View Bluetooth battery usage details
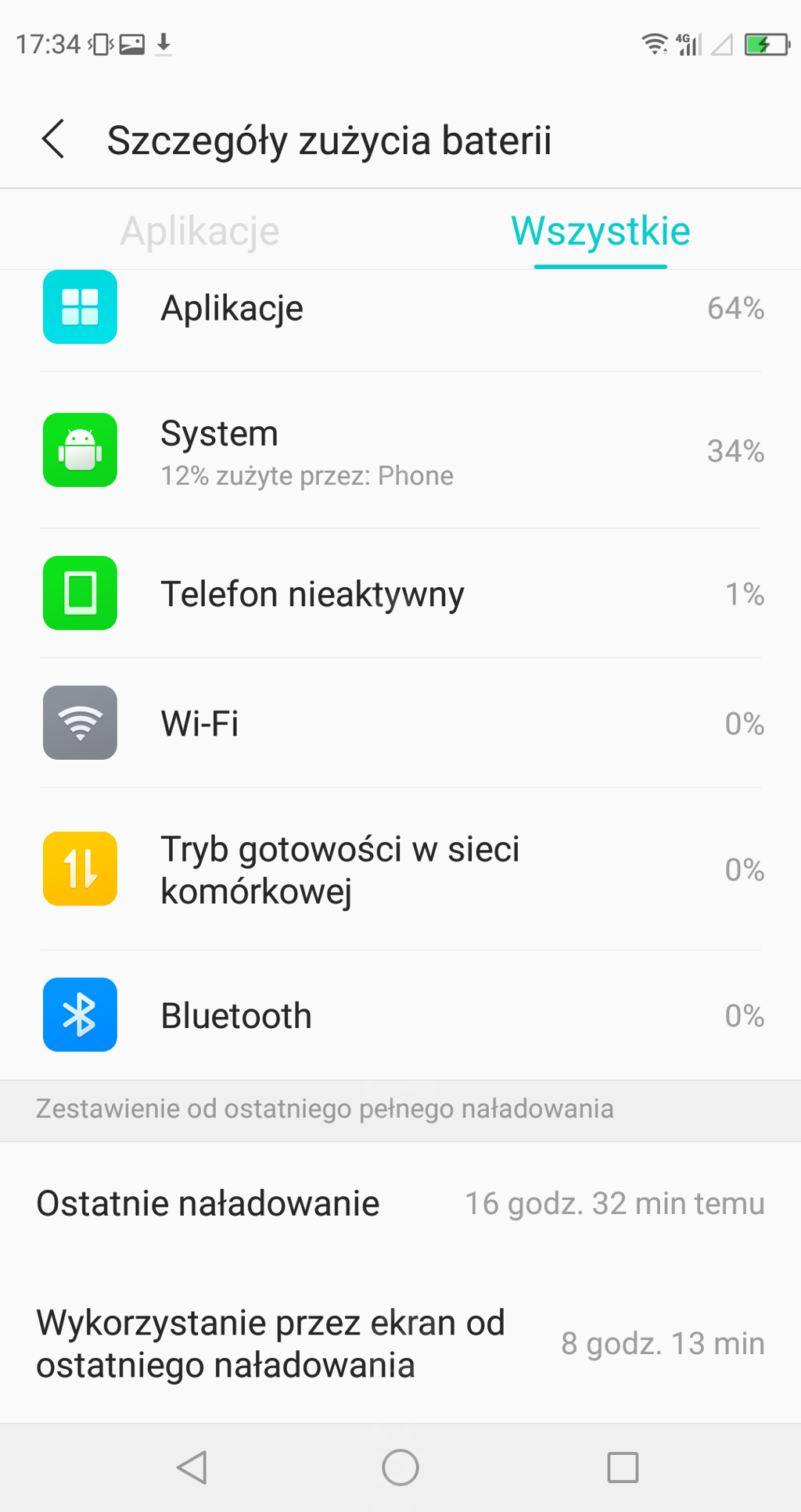 pyautogui.click(x=400, y=1015)
